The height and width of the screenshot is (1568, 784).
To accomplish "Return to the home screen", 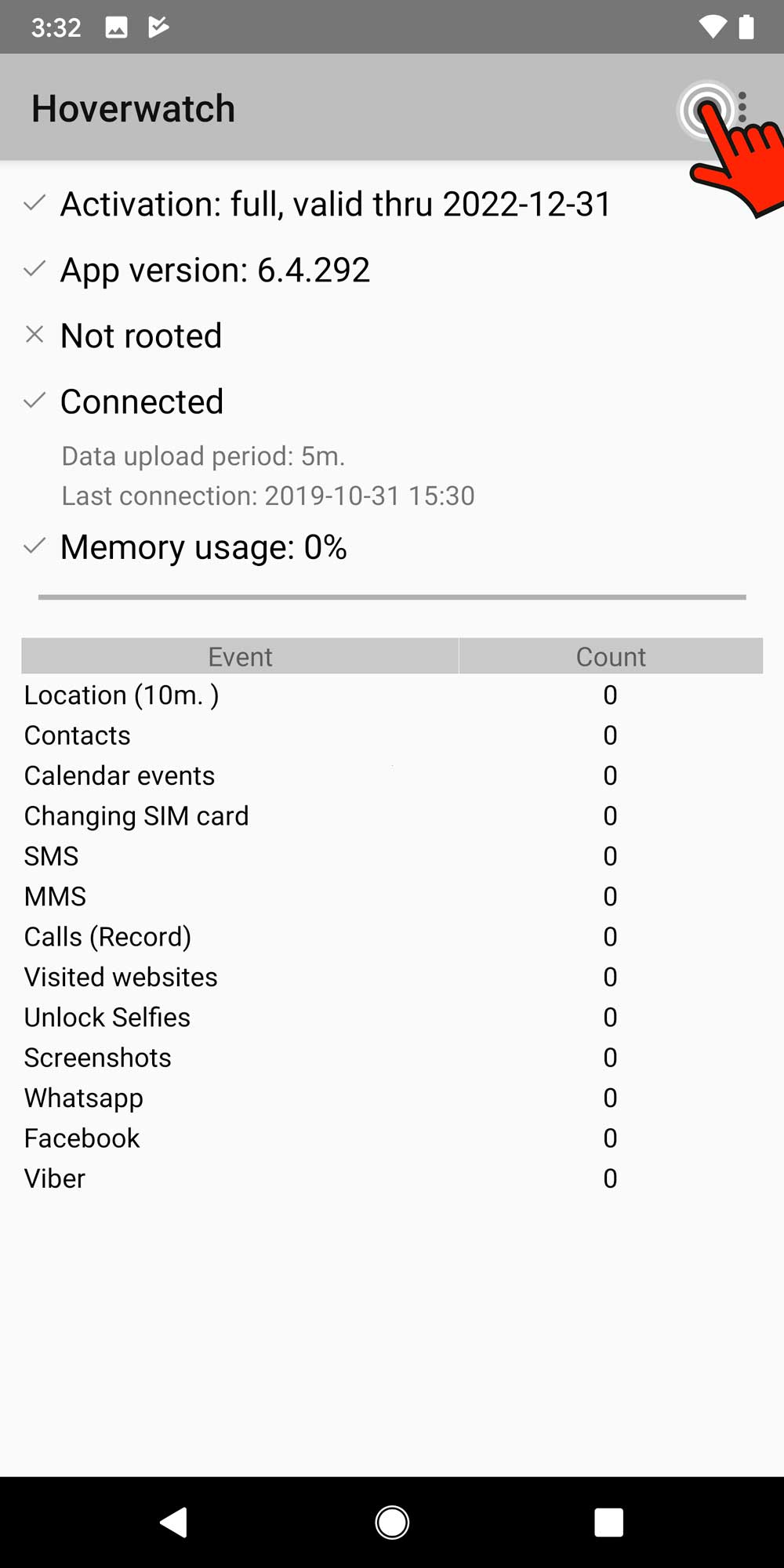I will tap(392, 1523).
